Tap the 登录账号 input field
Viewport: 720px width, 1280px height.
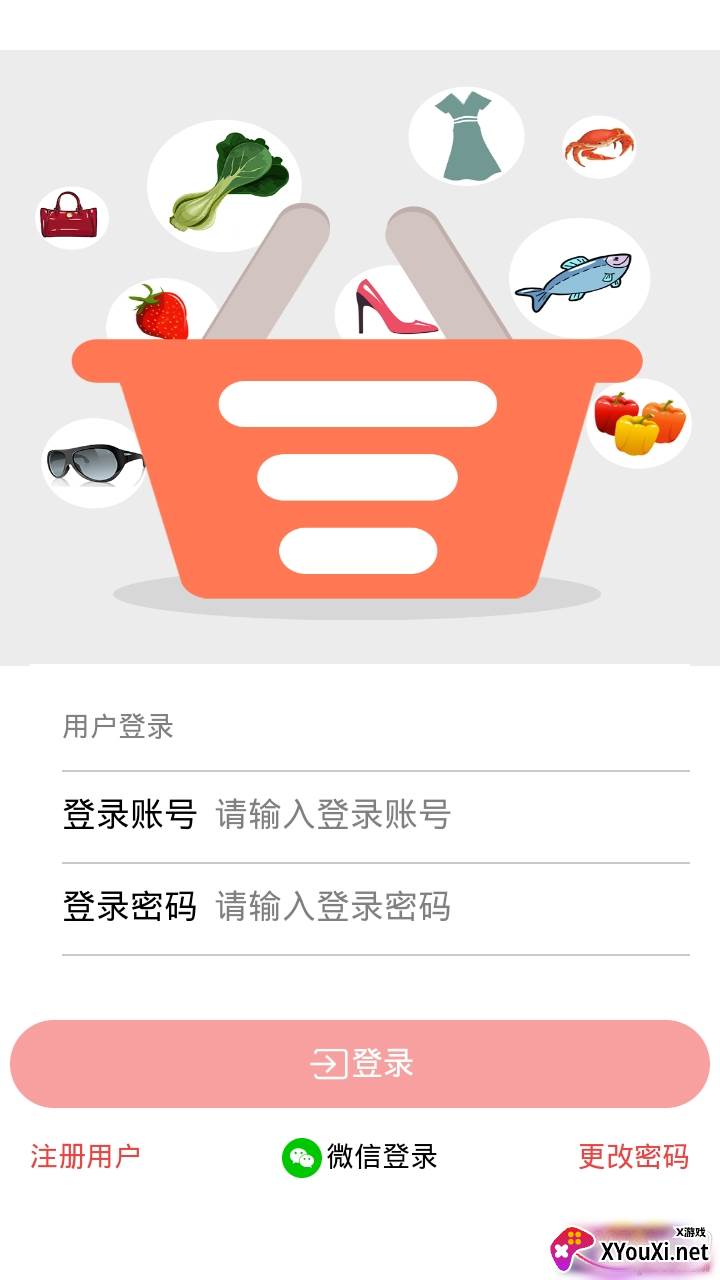click(x=450, y=815)
